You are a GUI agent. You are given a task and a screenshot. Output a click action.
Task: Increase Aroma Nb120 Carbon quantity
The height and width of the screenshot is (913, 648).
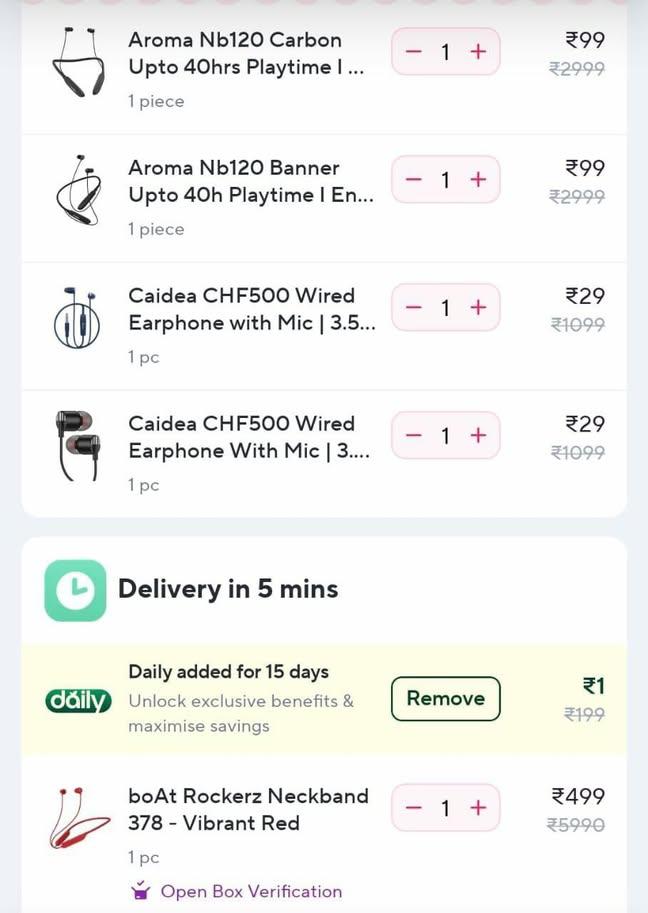[478, 51]
